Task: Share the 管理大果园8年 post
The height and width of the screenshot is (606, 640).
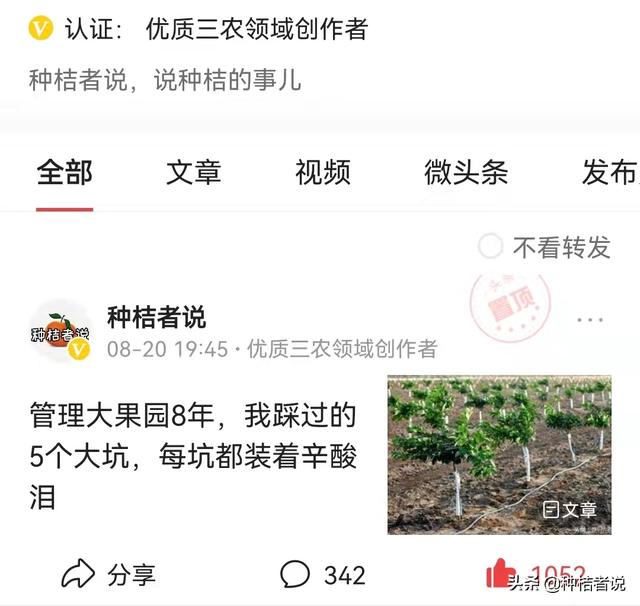Action: click(108, 574)
